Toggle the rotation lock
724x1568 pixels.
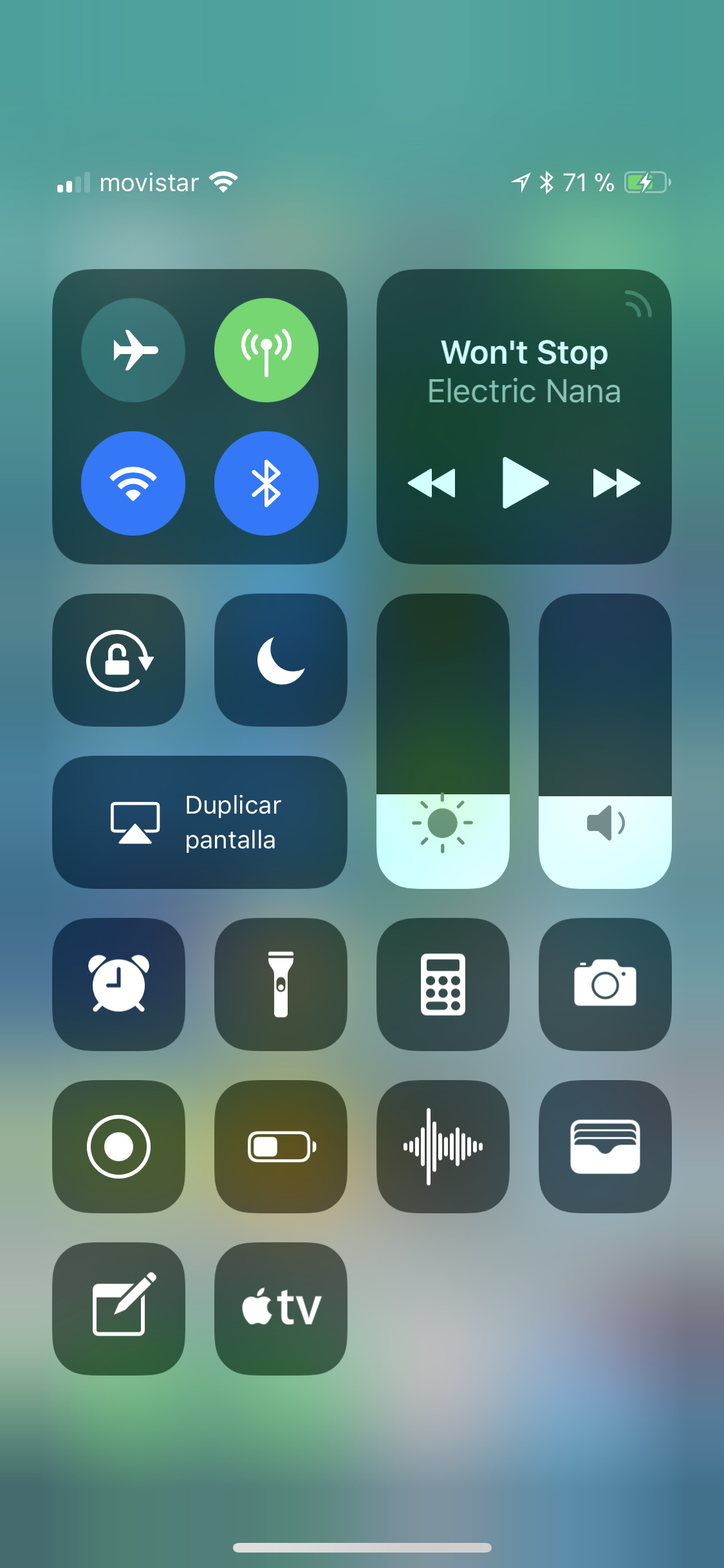[x=119, y=660]
